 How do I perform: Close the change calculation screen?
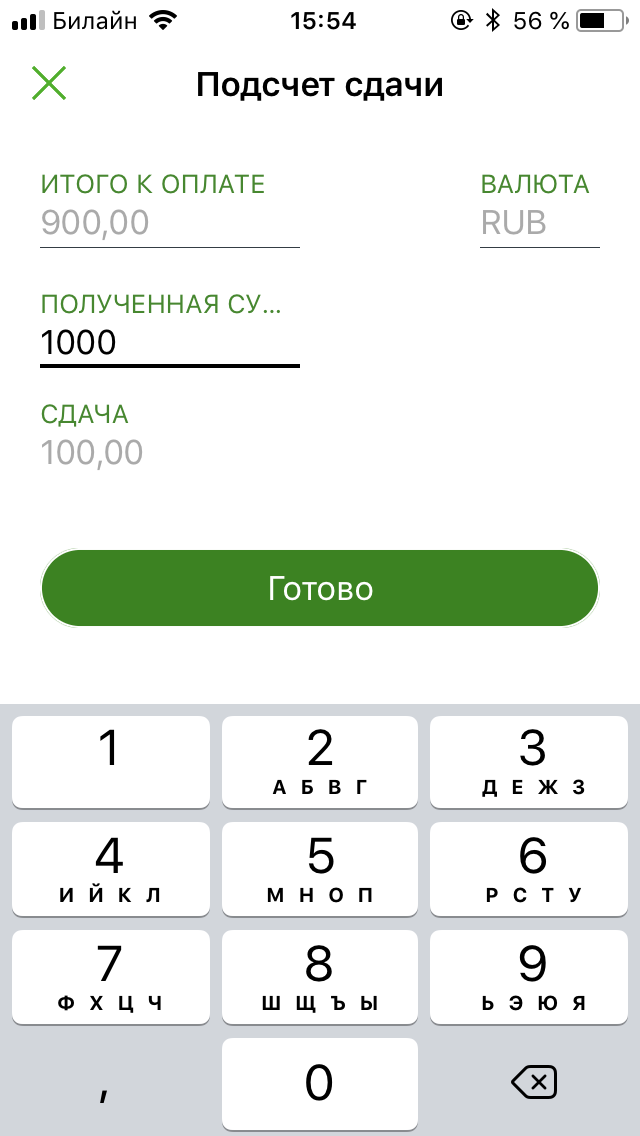pos(48,83)
